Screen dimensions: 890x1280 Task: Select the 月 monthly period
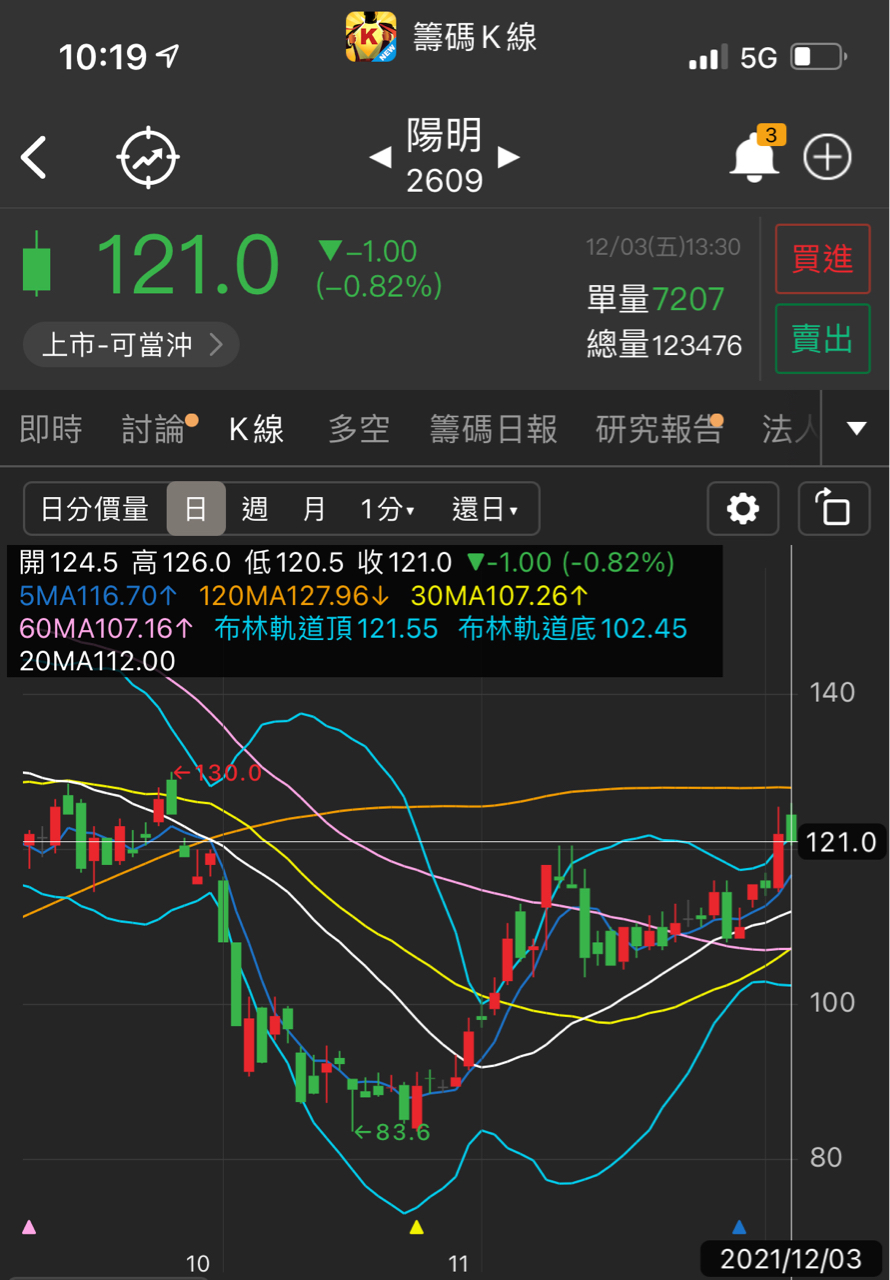[x=314, y=509]
